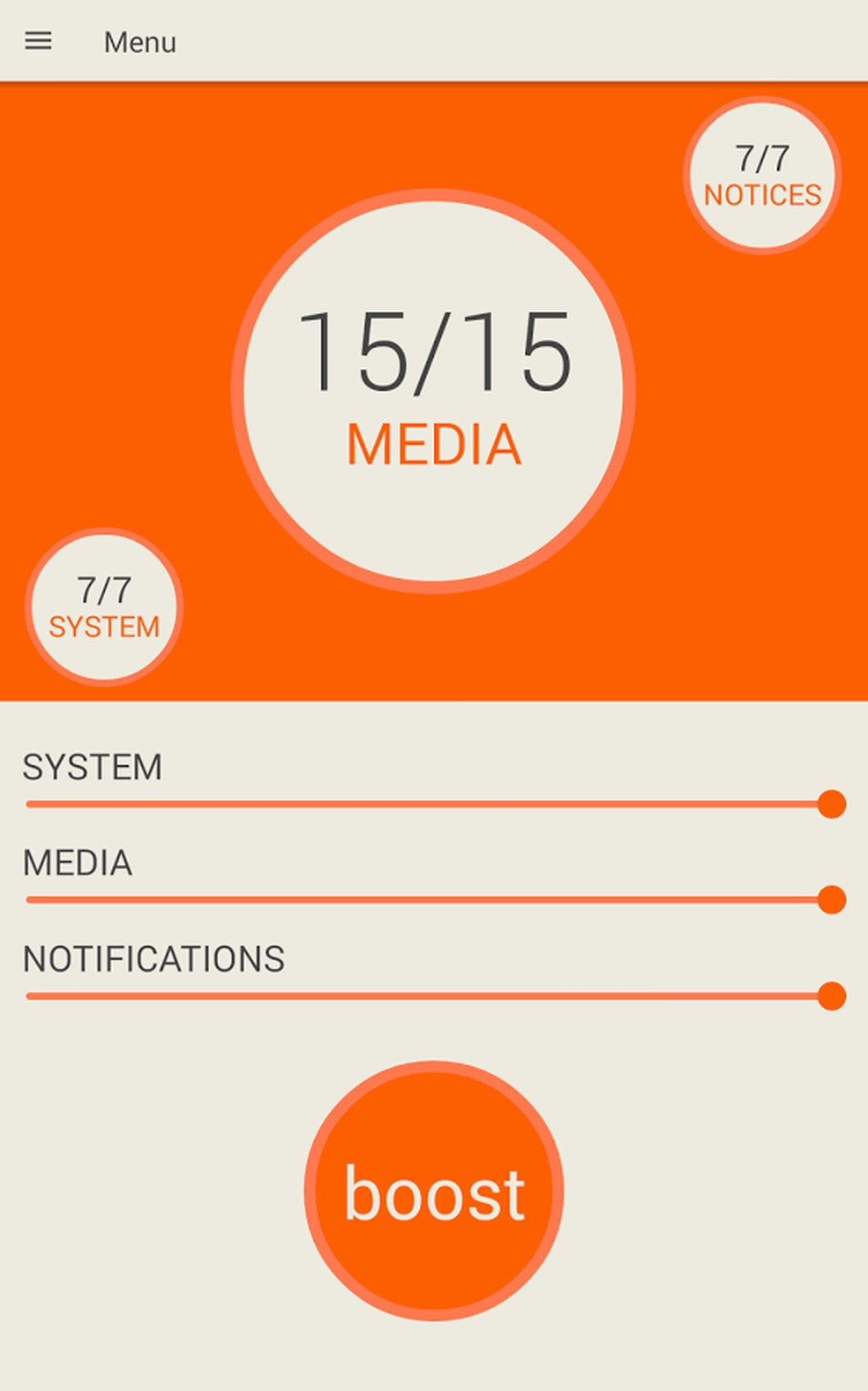Tap the System volume slider
The height and width of the screenshot is (1391, 868).
coord(428,804)
